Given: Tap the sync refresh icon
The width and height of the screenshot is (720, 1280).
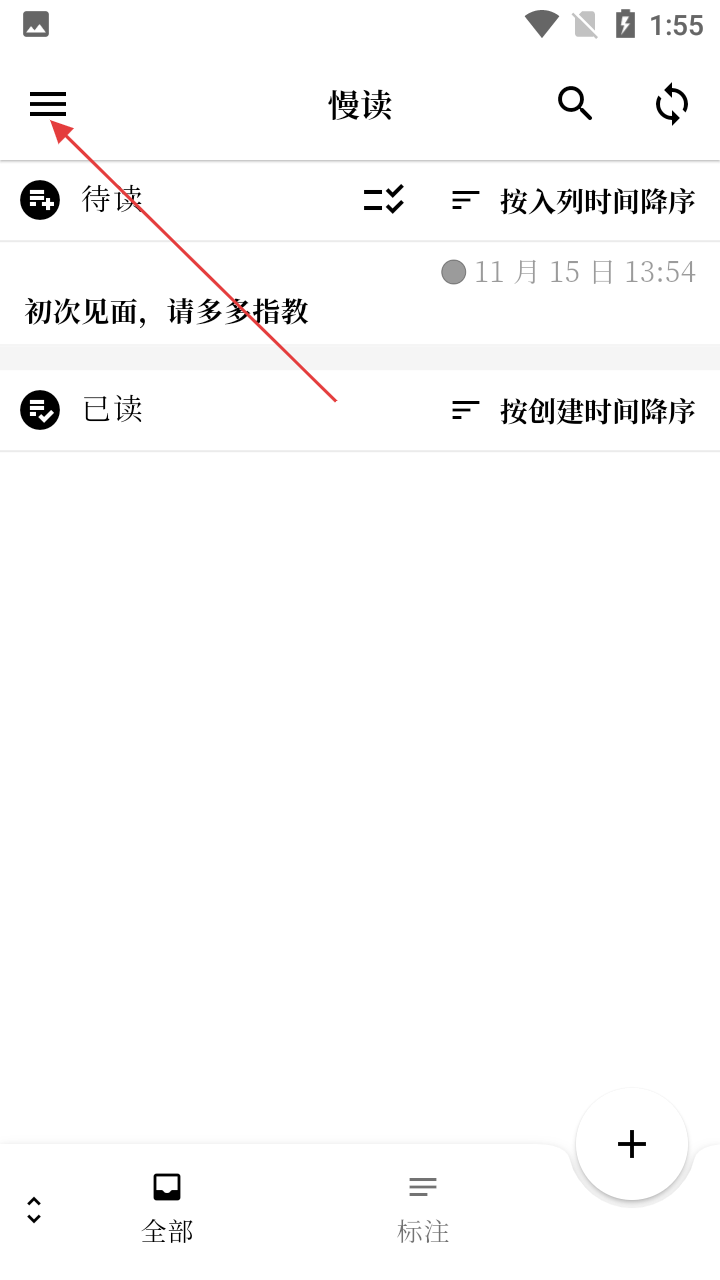Looking at the screenshot, I should pyautogui.click(x=672, y=104).
